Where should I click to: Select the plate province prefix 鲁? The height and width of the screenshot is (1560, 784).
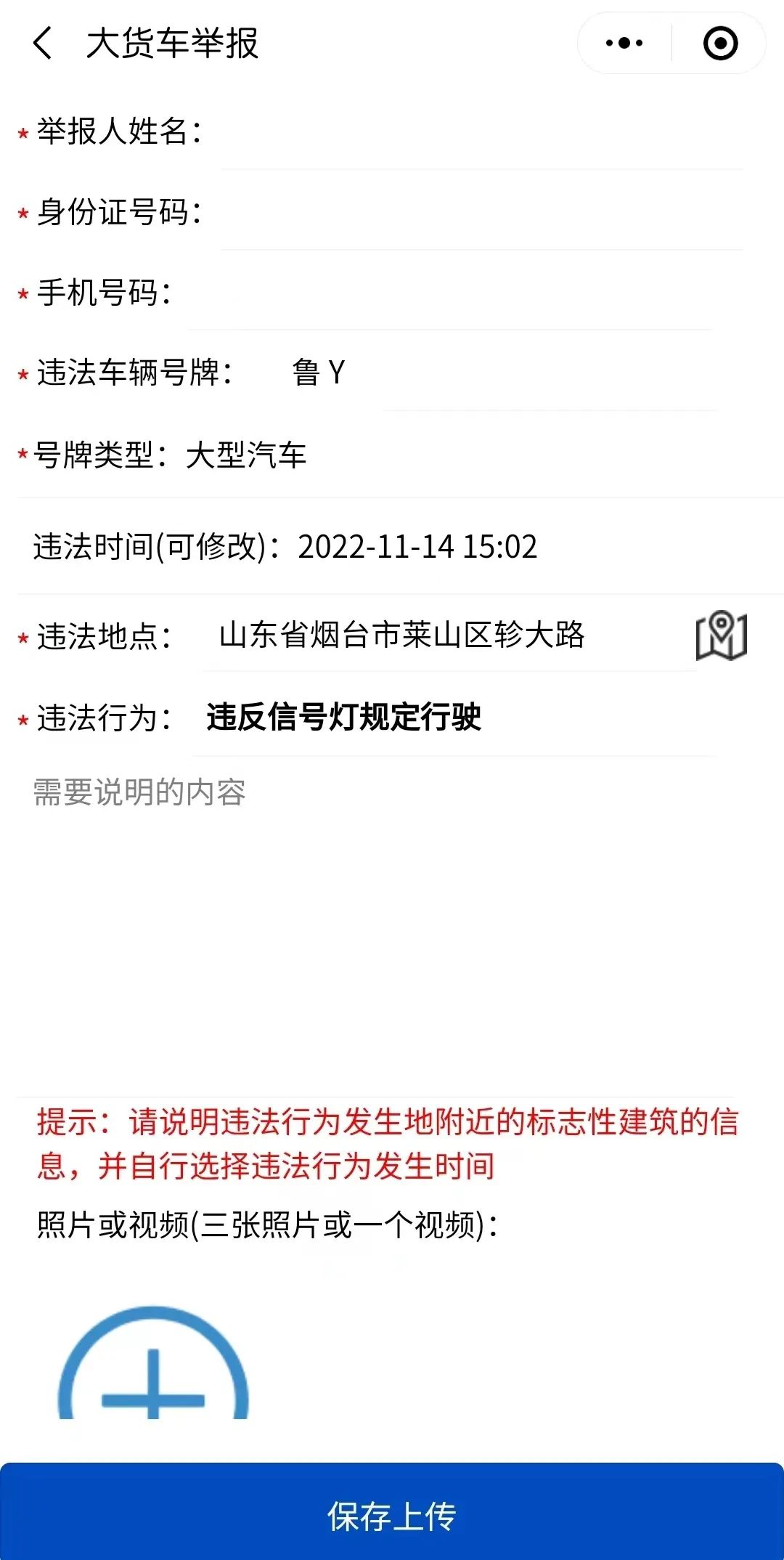306,373
